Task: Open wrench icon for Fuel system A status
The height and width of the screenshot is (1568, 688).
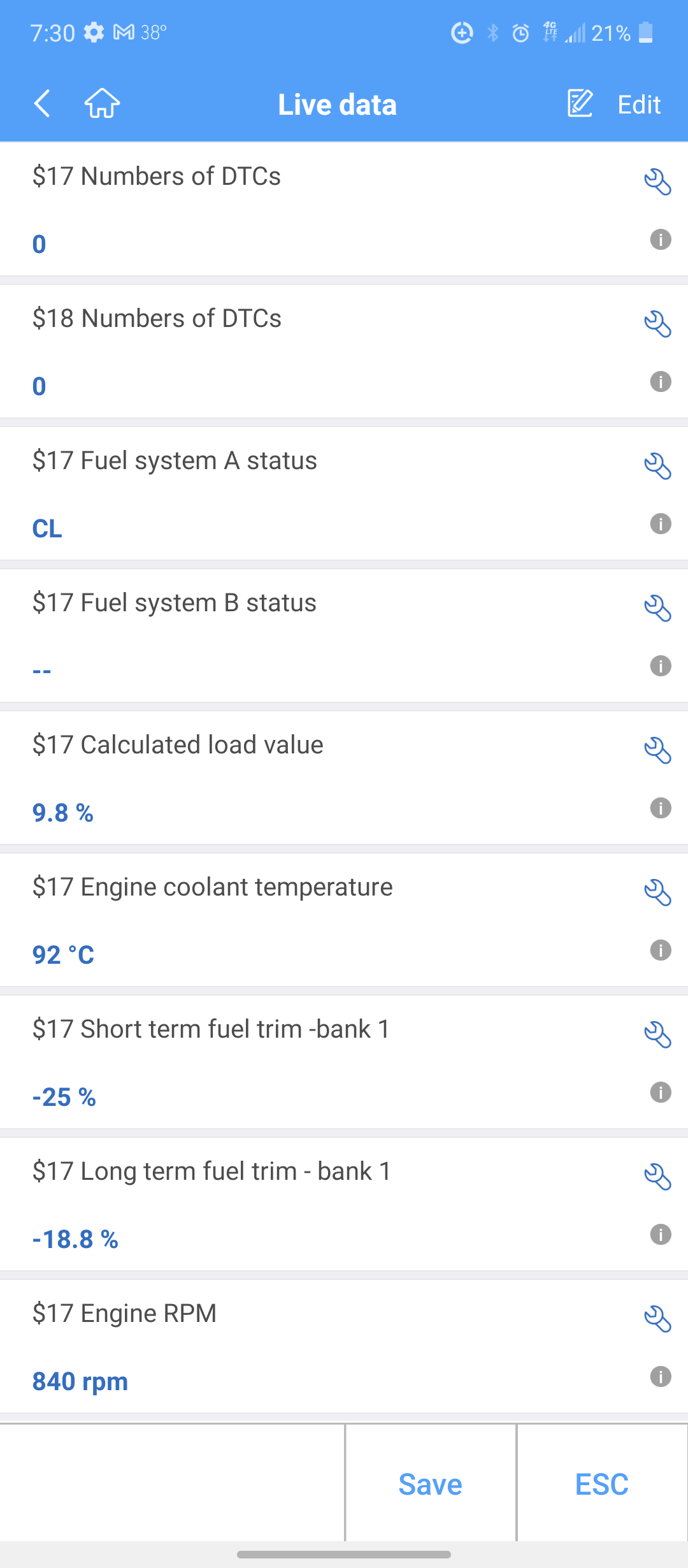Action: click(657, 467)
